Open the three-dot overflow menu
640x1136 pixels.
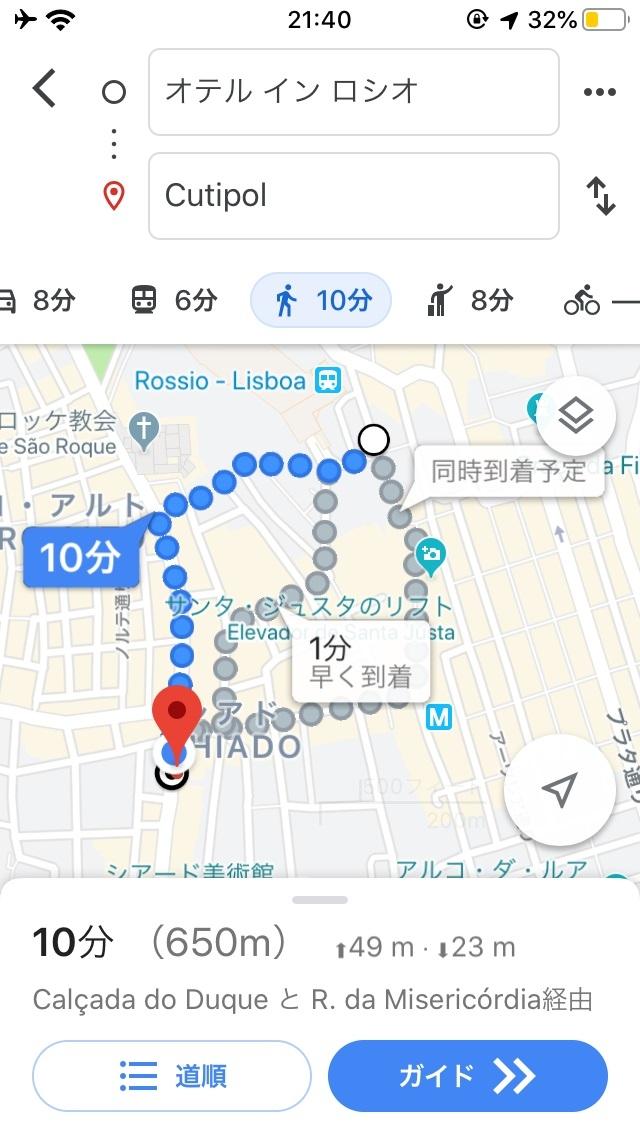[x=599, y=92]
